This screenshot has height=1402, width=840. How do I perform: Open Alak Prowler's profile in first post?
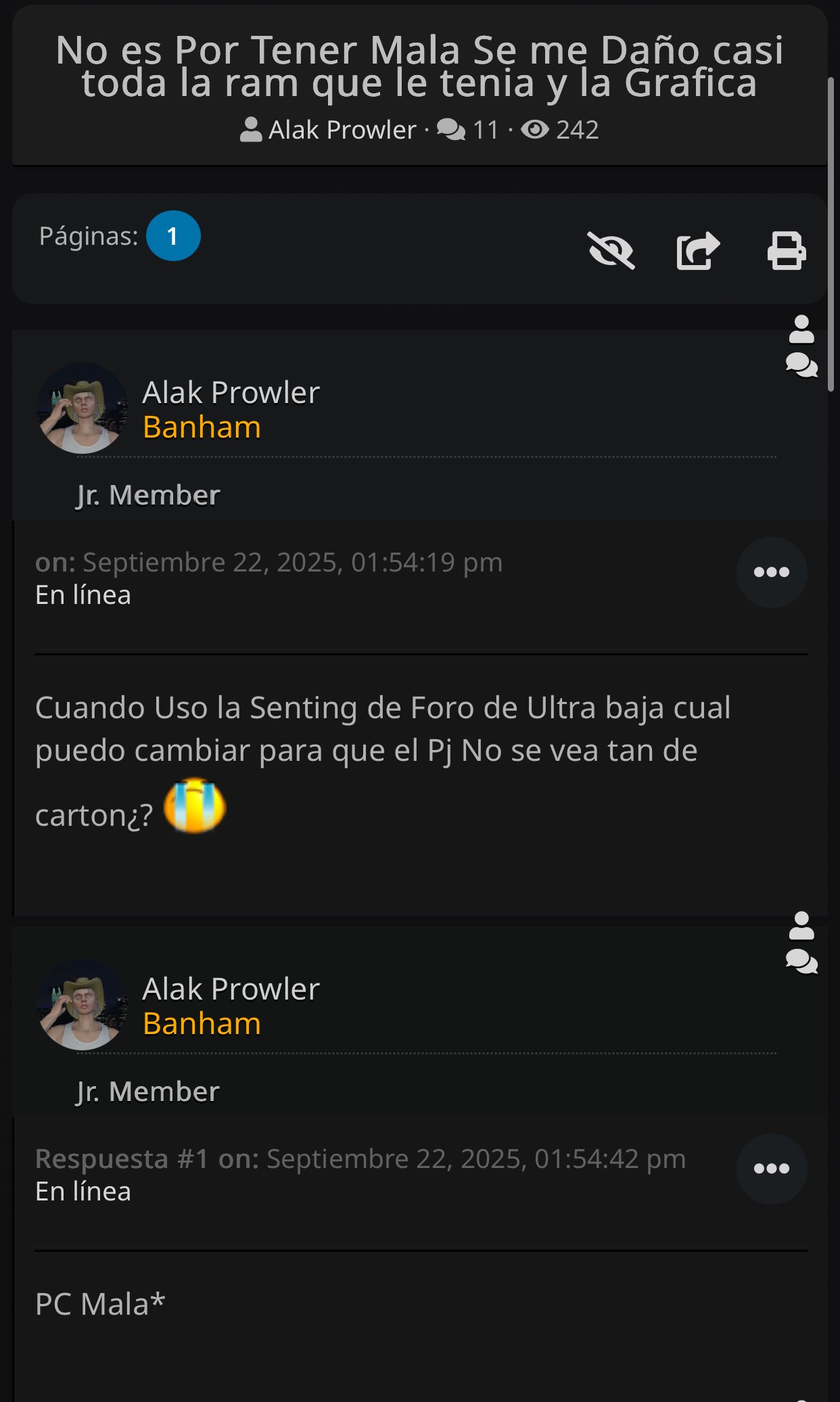pyautogui.click(x=231, y=392)
